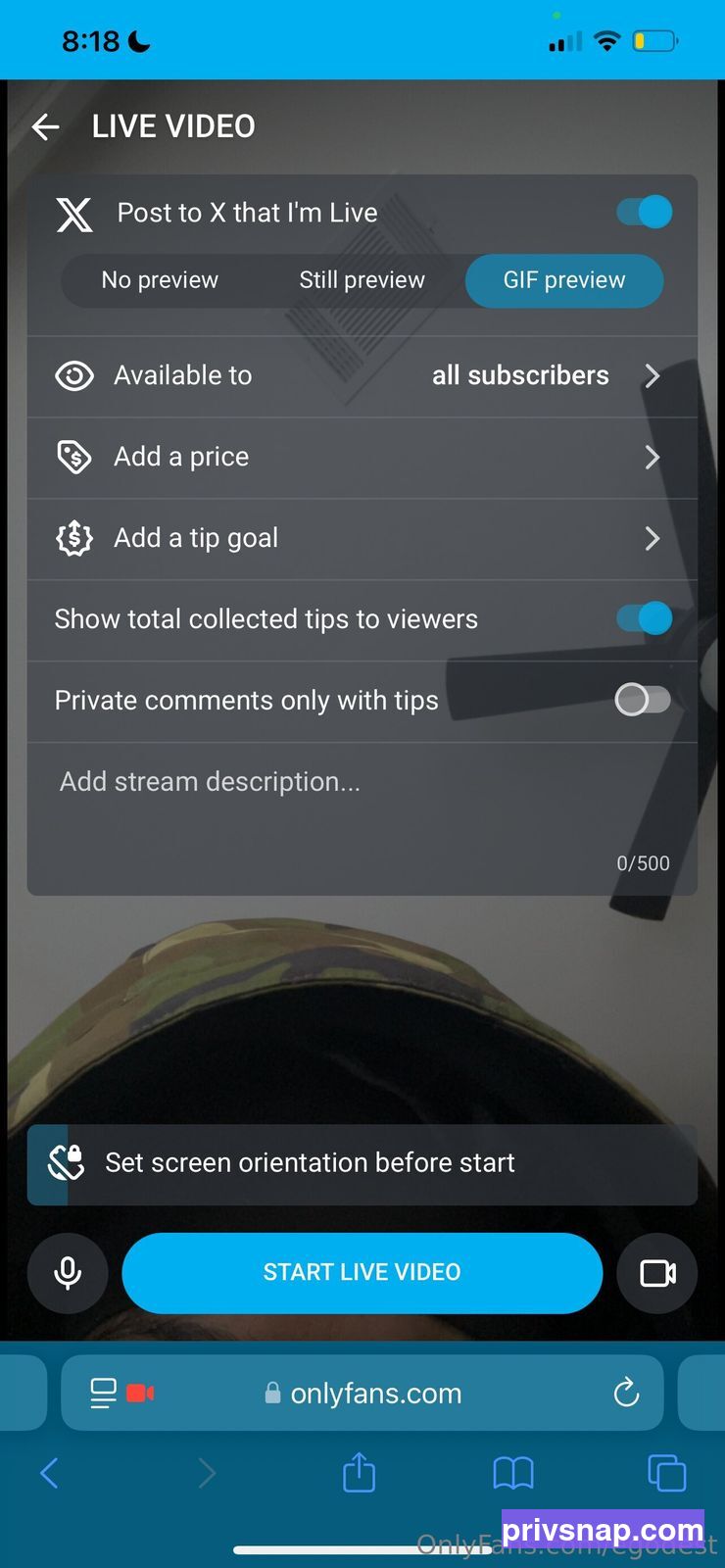725x1568 pixels.
Task: Tap Set screen orientation before start
Action: pyautogui.click(x=362, y=1164)
